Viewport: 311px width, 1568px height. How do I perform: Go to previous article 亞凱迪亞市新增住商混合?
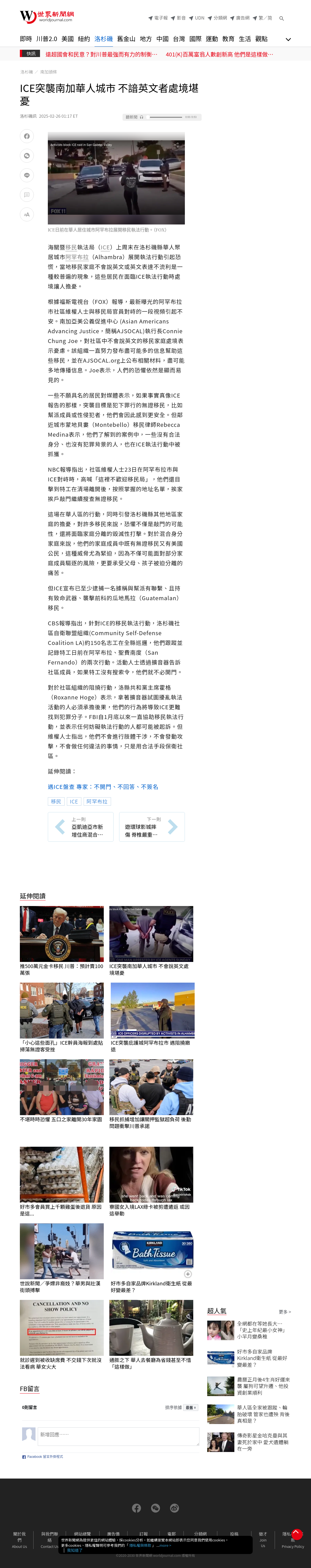pos(80,827)
